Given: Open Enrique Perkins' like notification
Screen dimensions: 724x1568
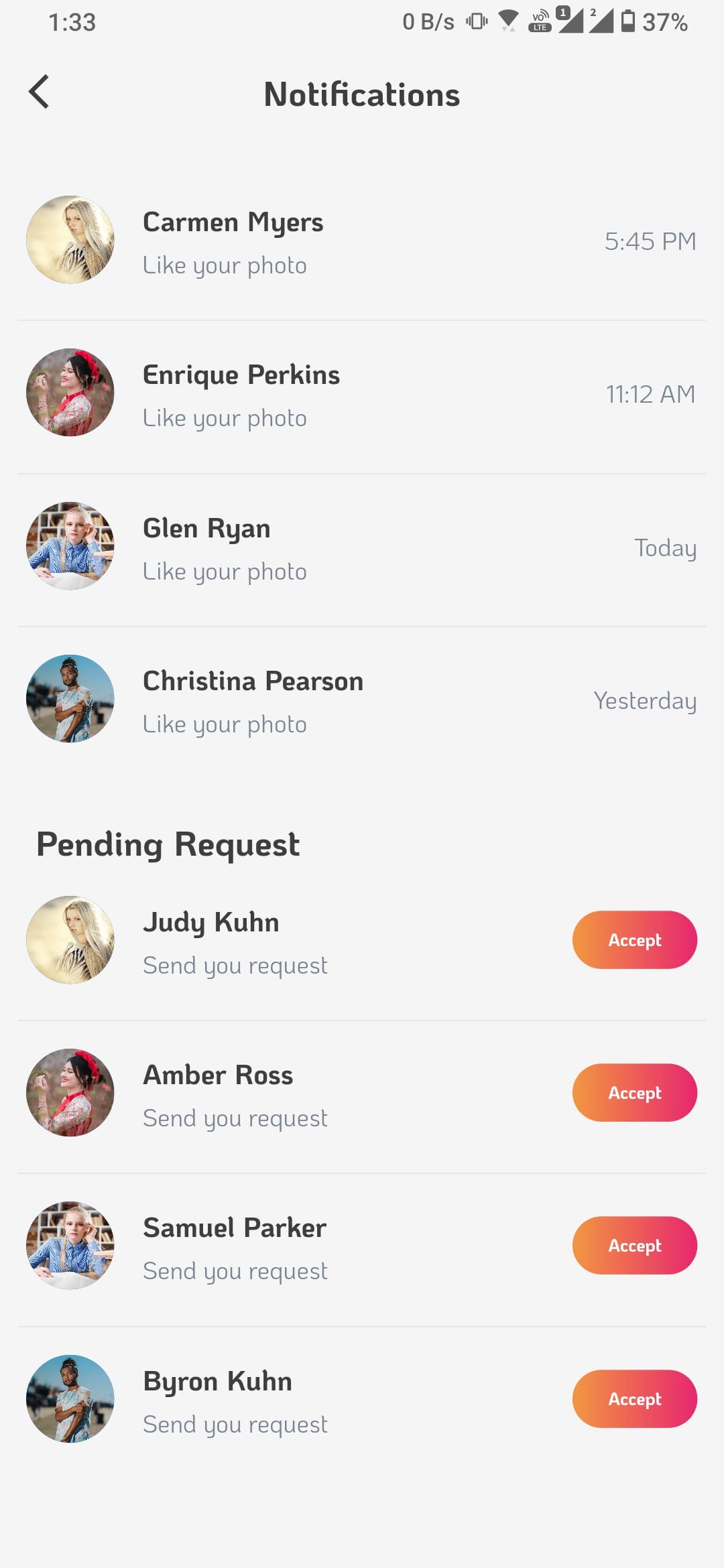Looking at the screenshot, I should pos(362,395).
